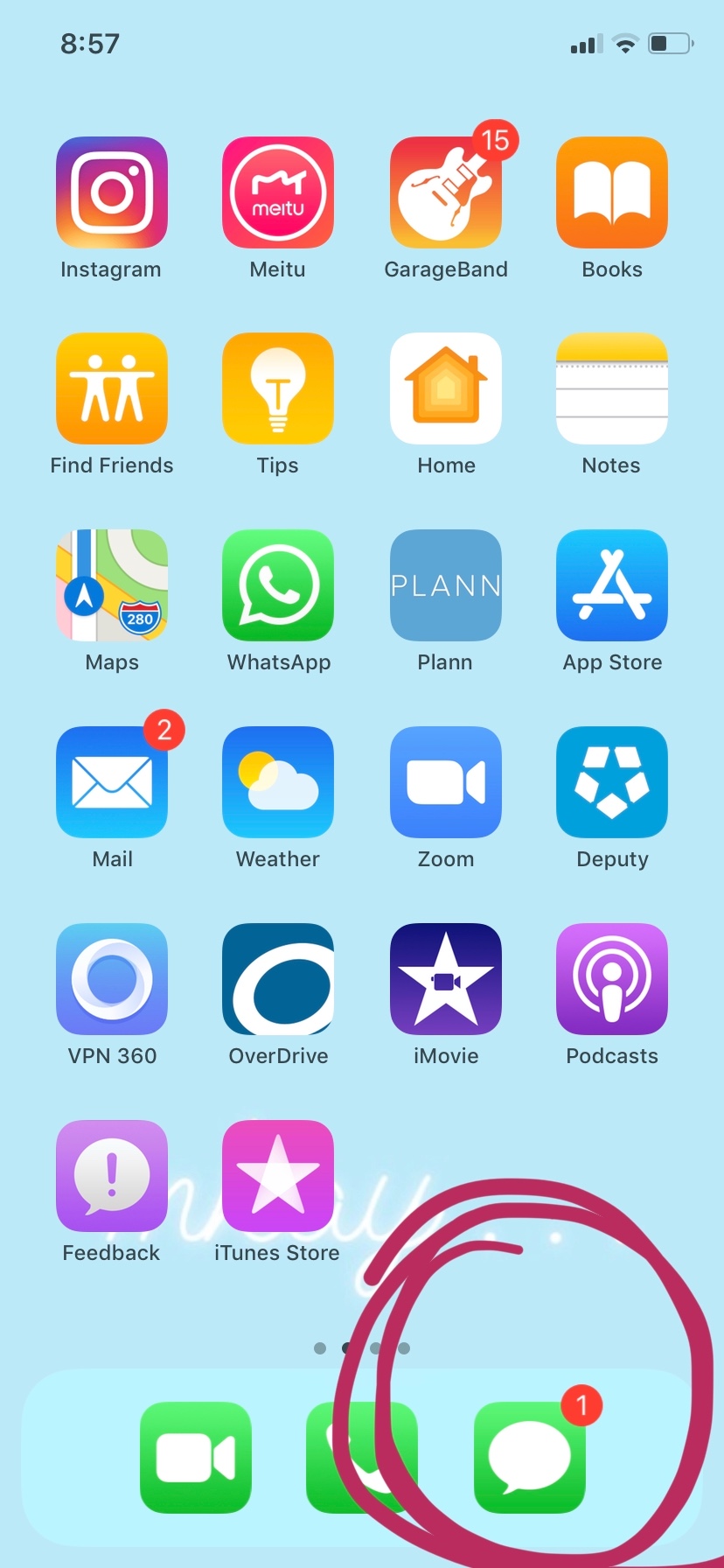Screen dimensions: 724x1568
Task: Start FaceTime from the dock
Action: [x=196, y=1458]
